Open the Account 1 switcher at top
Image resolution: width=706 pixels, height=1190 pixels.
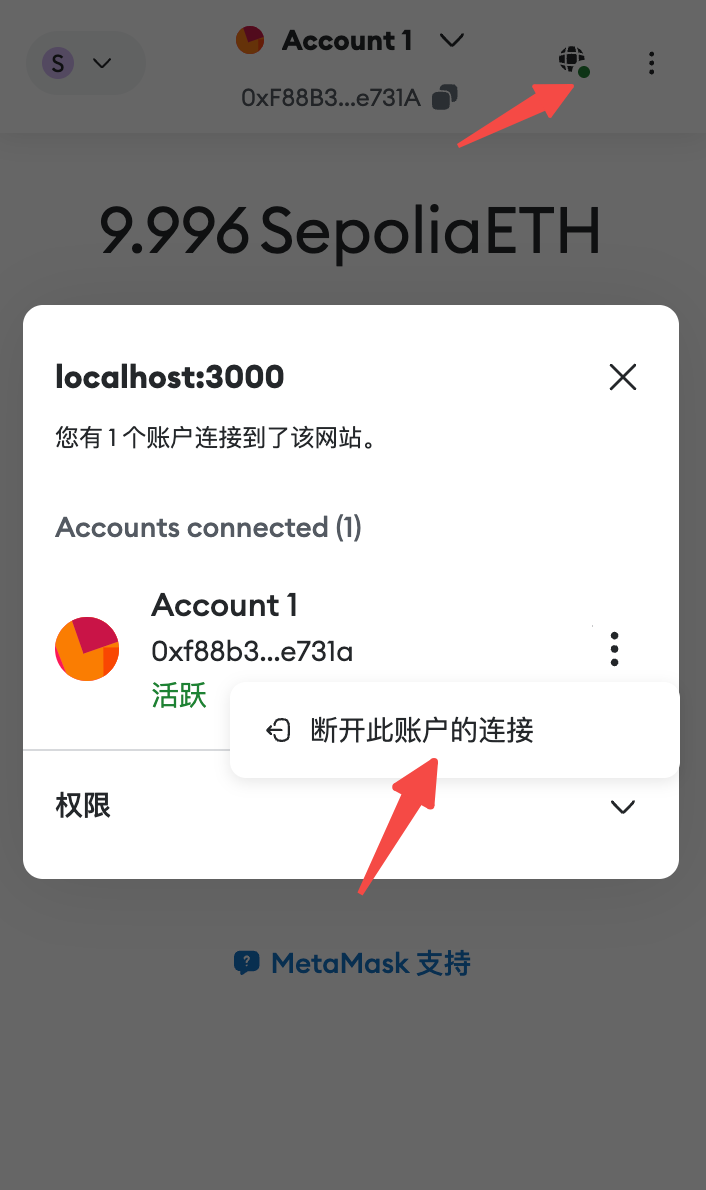[351, 40]
